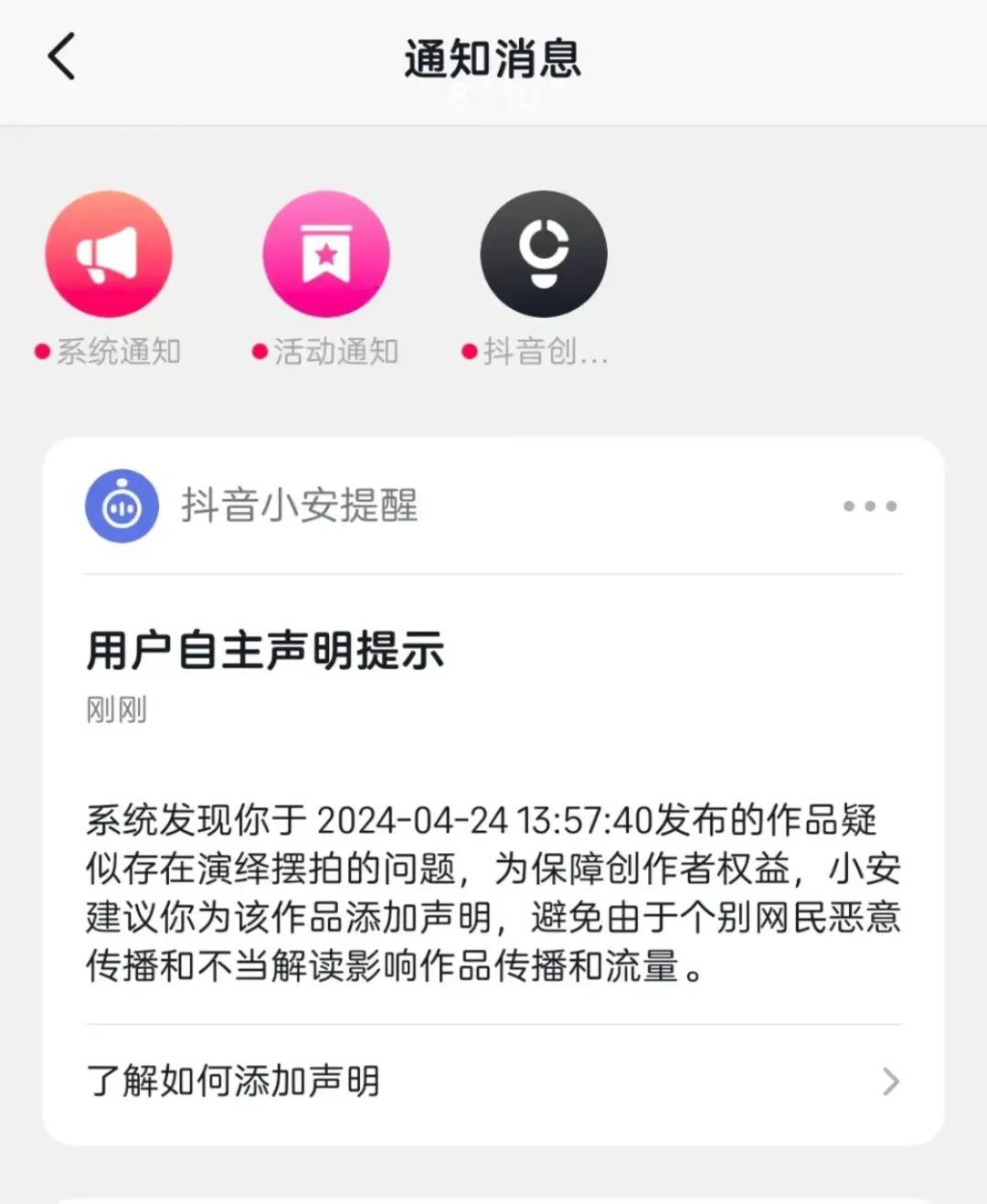Select the star bookmark icon for activity notices
Image resolution: width=987 pixels, height=1204 pixels.
[326, 253]
